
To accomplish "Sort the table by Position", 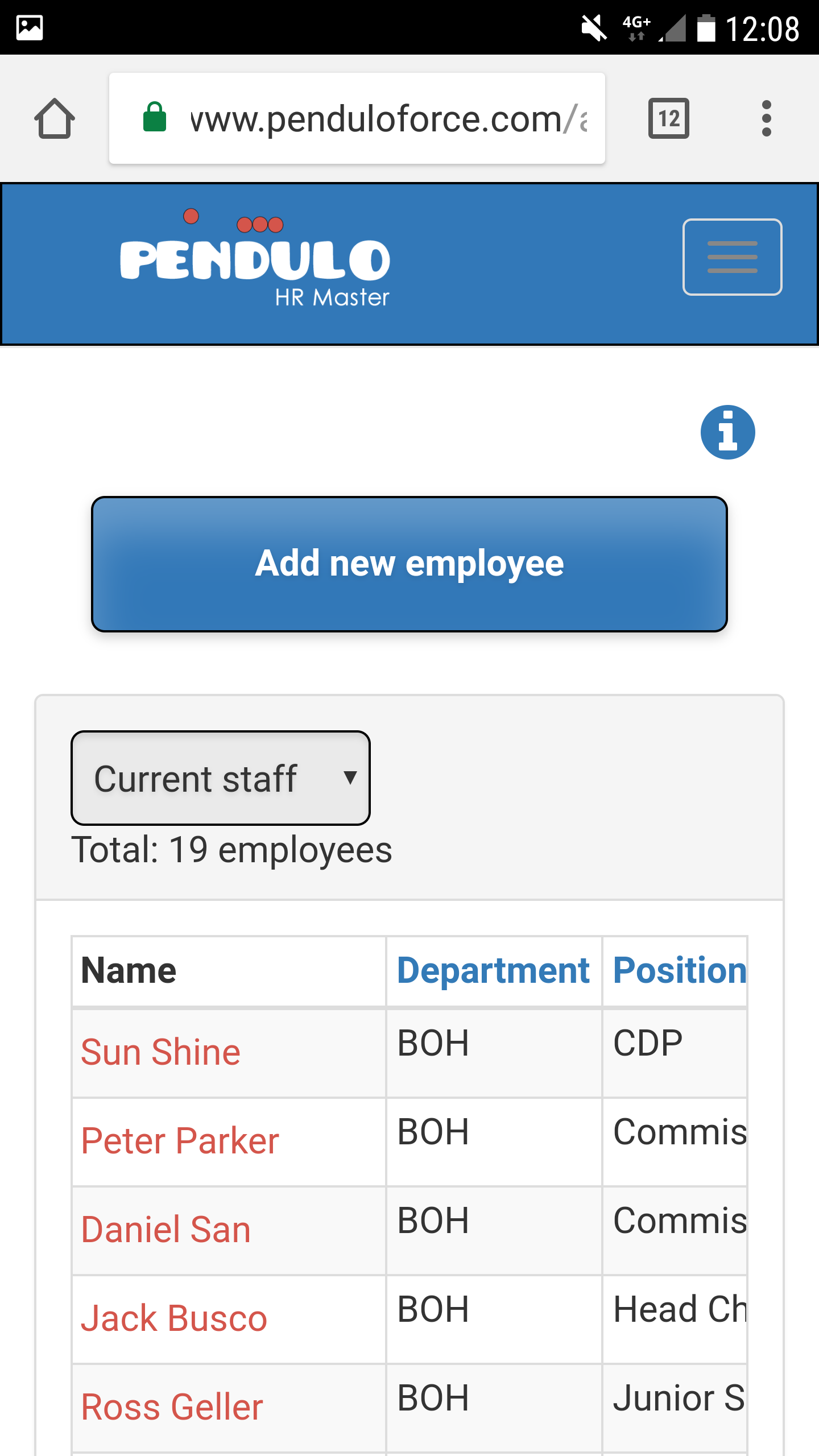I will [x=679, y=970].
